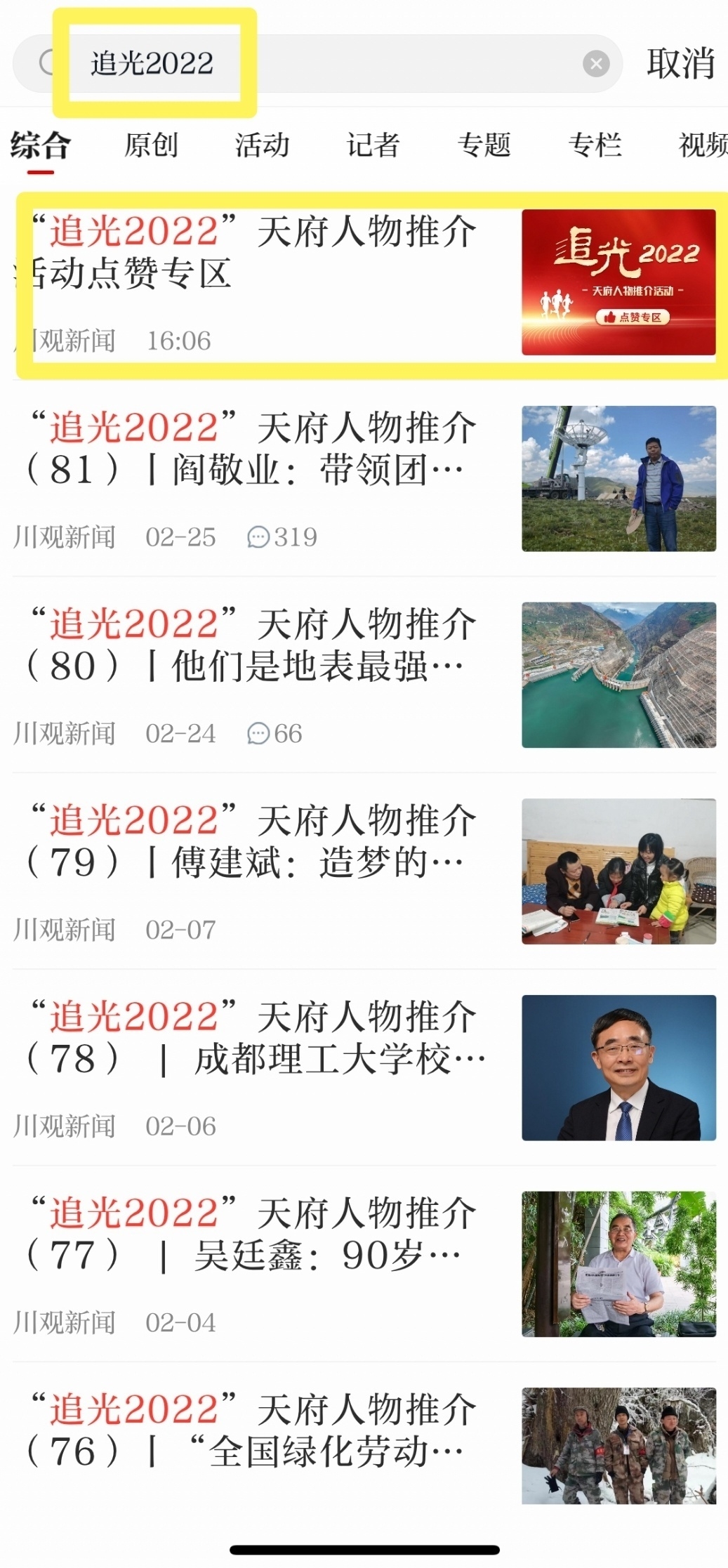Go to the 专题 tab
Screen dimensions: 728x1568
pos(484,145)
